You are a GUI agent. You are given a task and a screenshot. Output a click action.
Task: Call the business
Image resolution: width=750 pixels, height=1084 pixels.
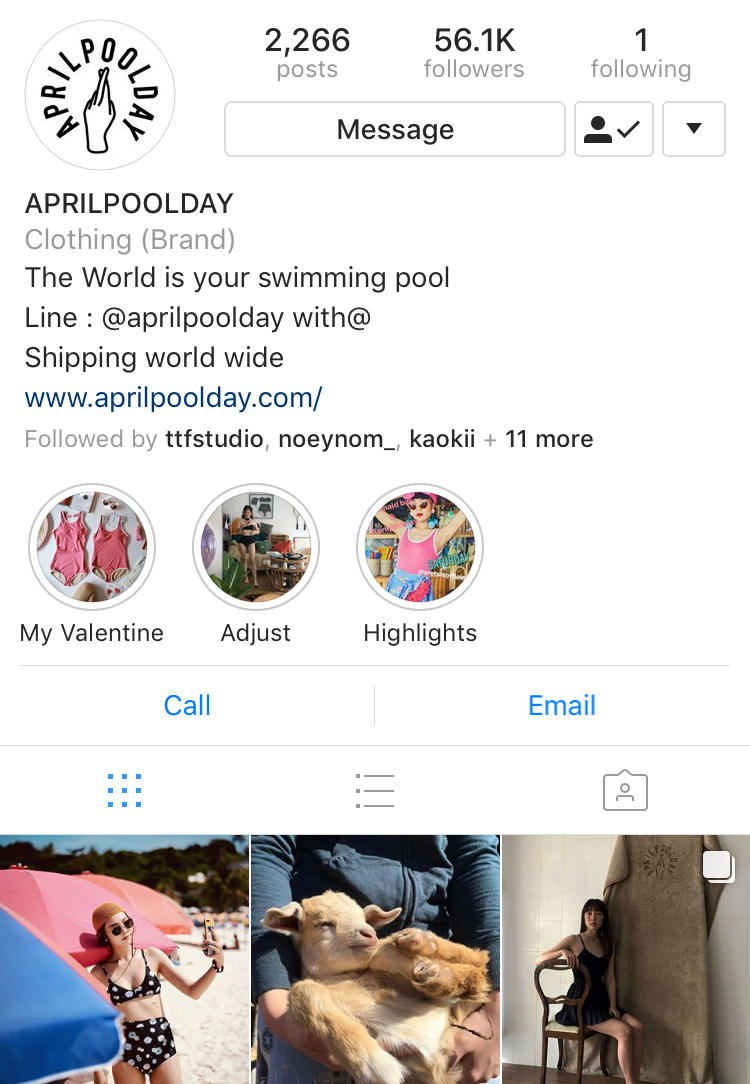[x=187, y=705]
